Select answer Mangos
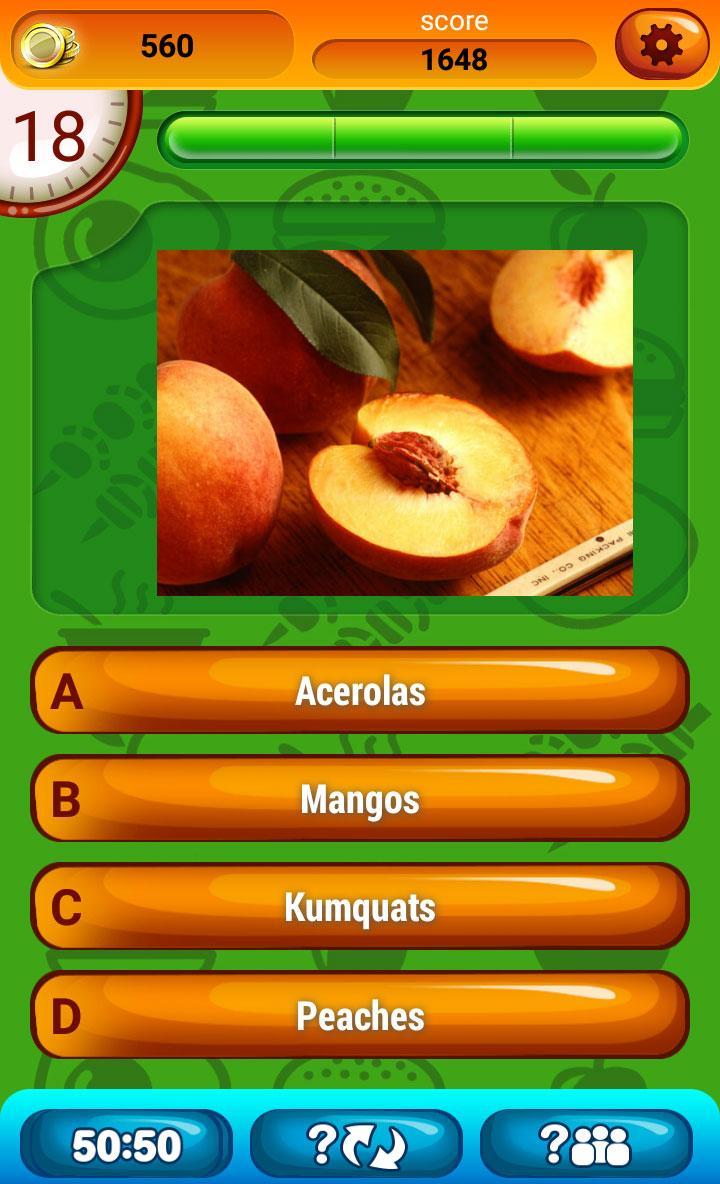The height and width of the screenshot is (1184, 720). point(360,799)
